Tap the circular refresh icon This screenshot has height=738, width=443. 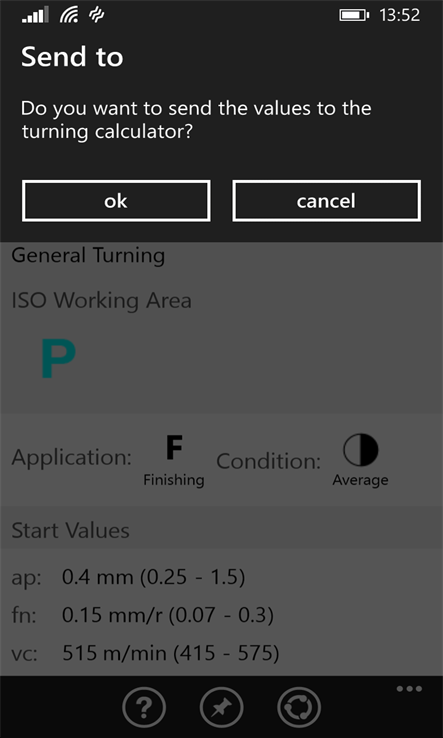tap(299, 707)
